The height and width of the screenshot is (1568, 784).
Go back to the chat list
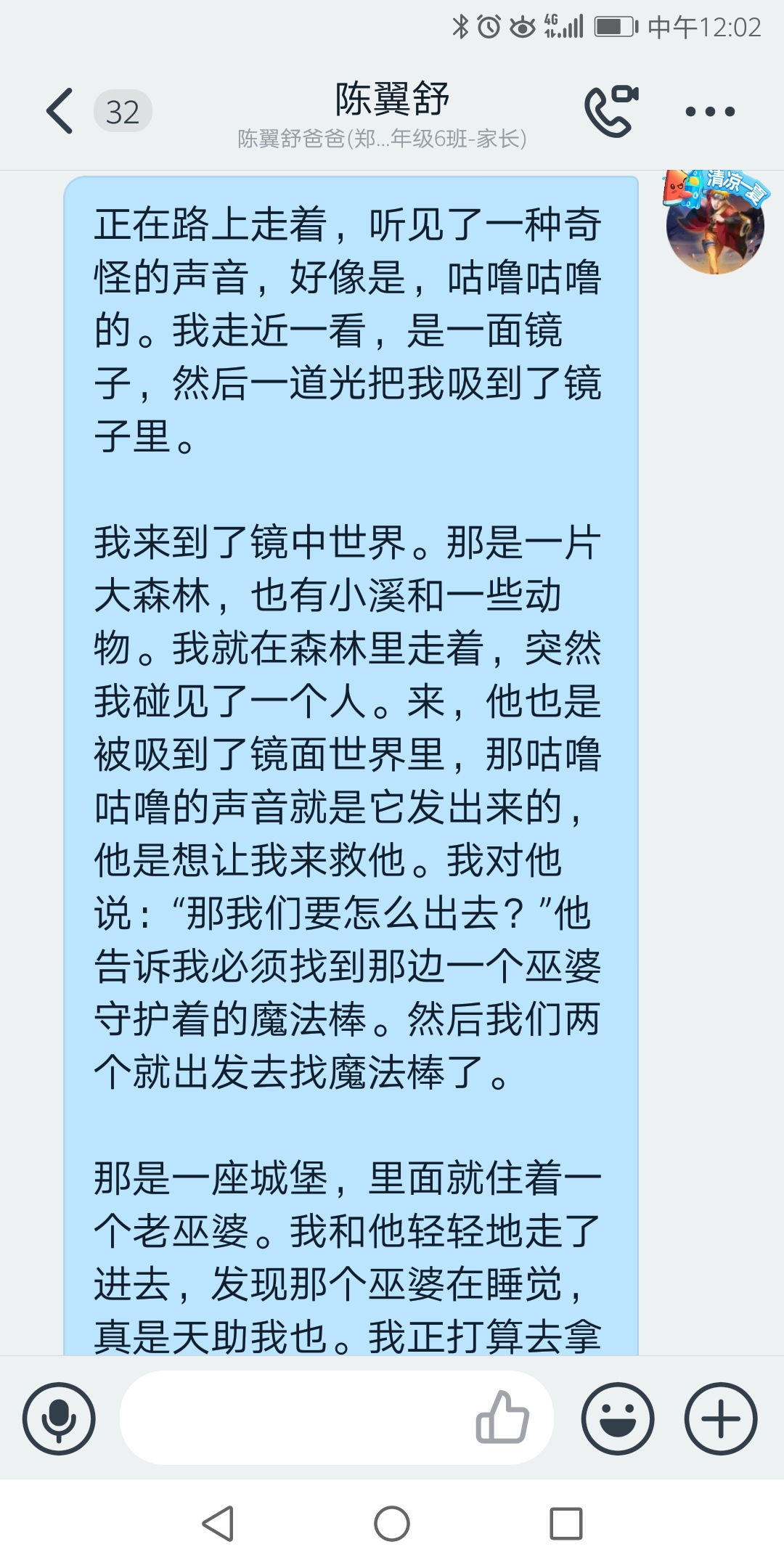point(61,111)
